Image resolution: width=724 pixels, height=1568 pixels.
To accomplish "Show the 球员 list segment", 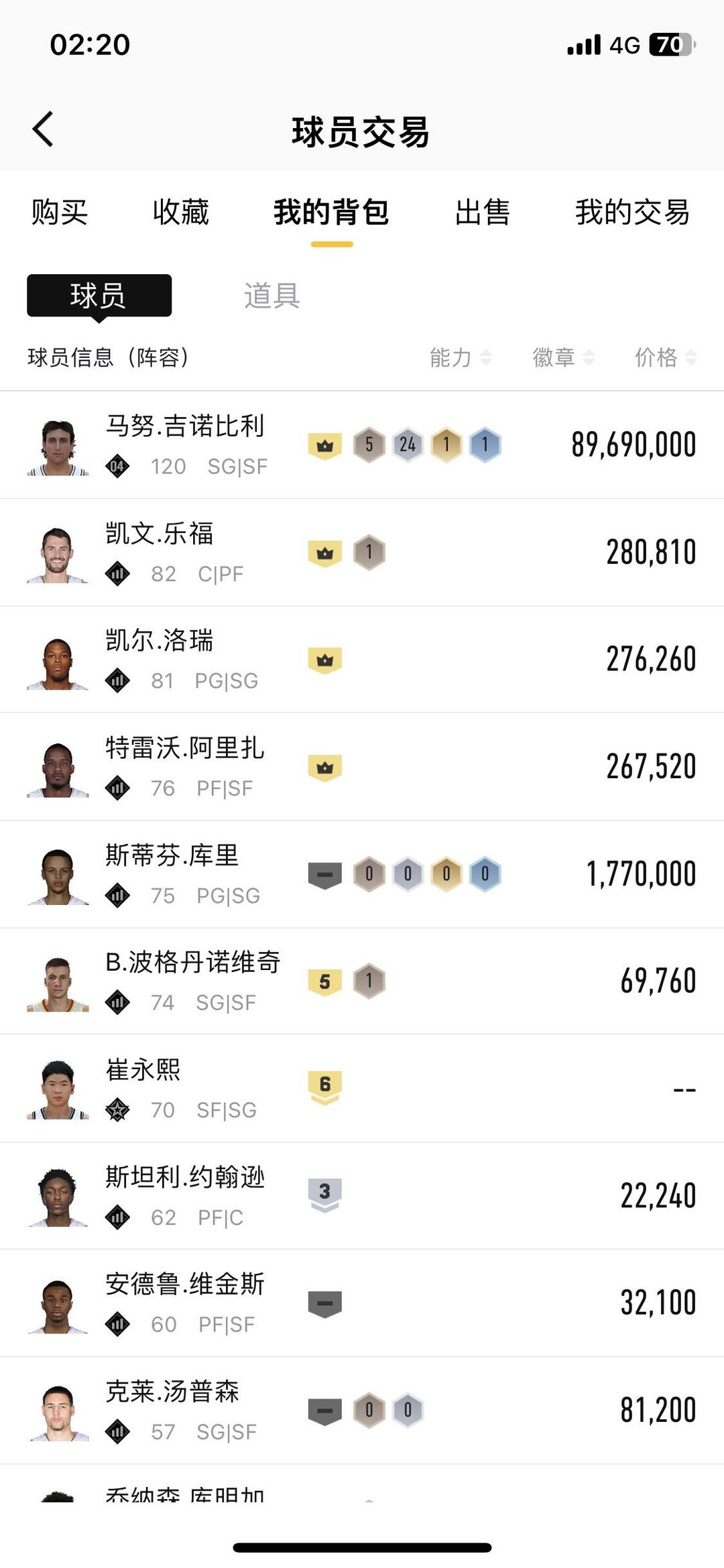I will [99, 296].
